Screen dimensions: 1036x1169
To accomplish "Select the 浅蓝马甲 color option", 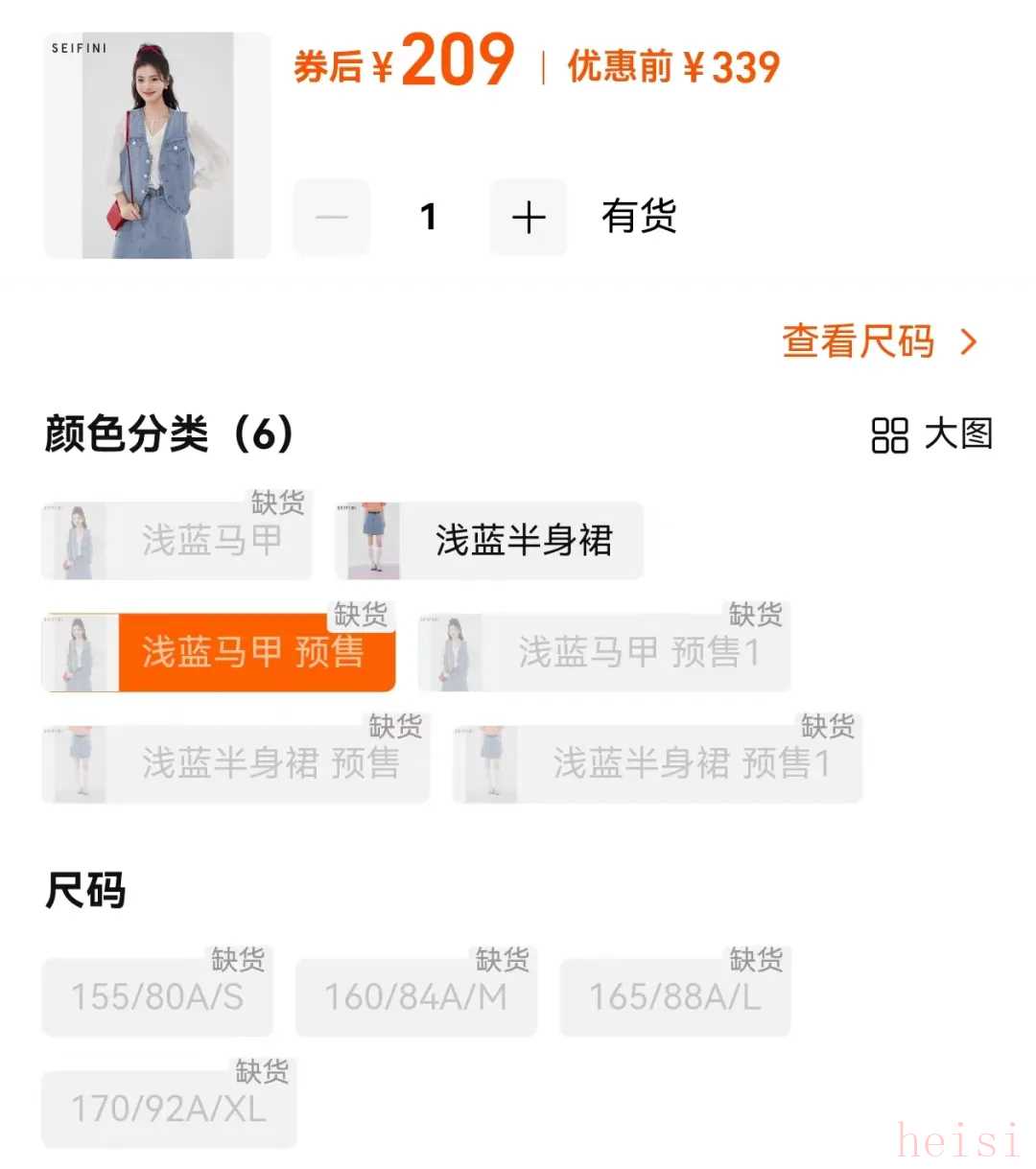I will pyautogui.click(x=177, y=541).
